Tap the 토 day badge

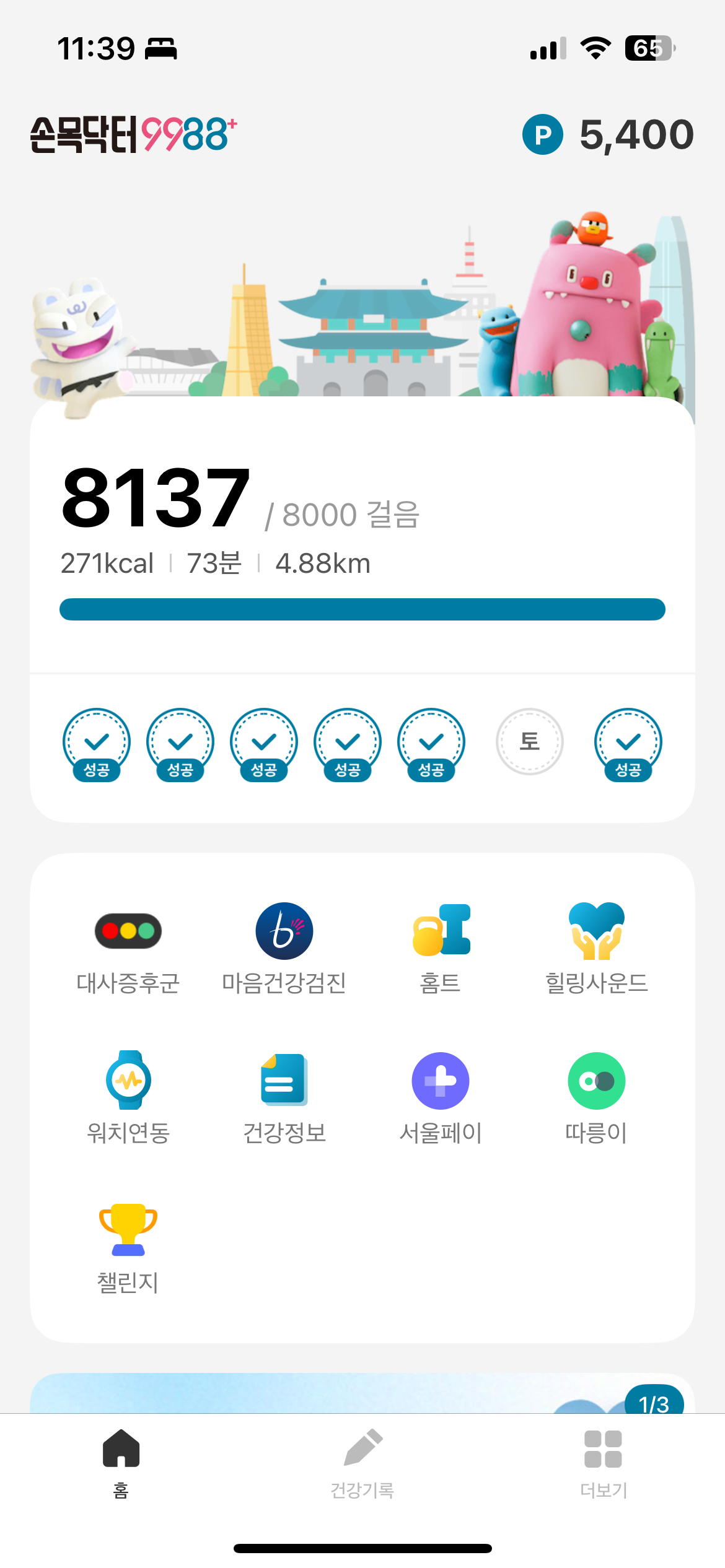click(529, 742)
